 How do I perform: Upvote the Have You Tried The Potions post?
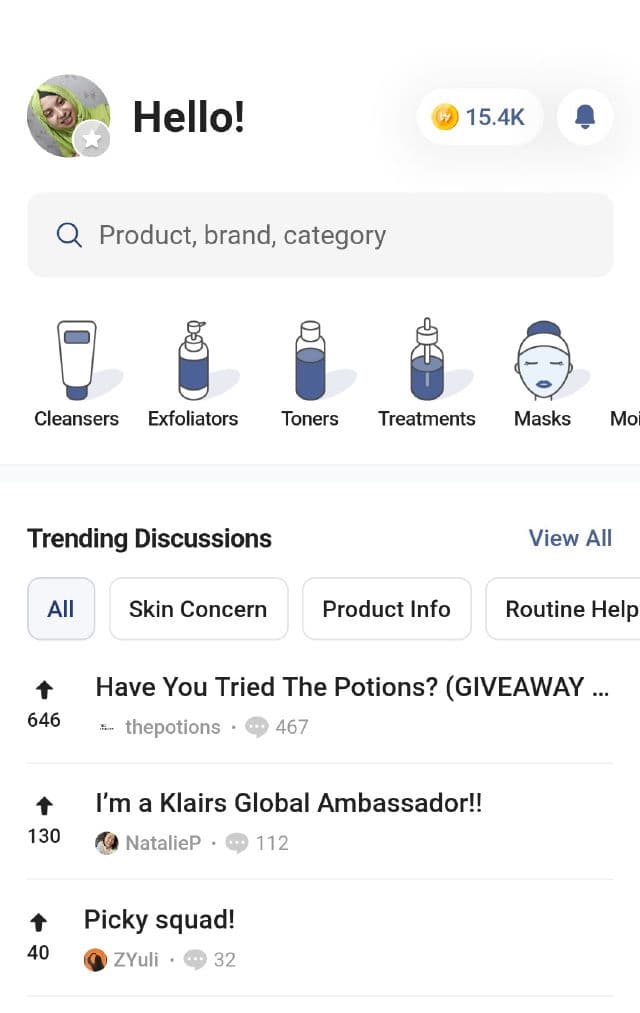pos(44,690)
